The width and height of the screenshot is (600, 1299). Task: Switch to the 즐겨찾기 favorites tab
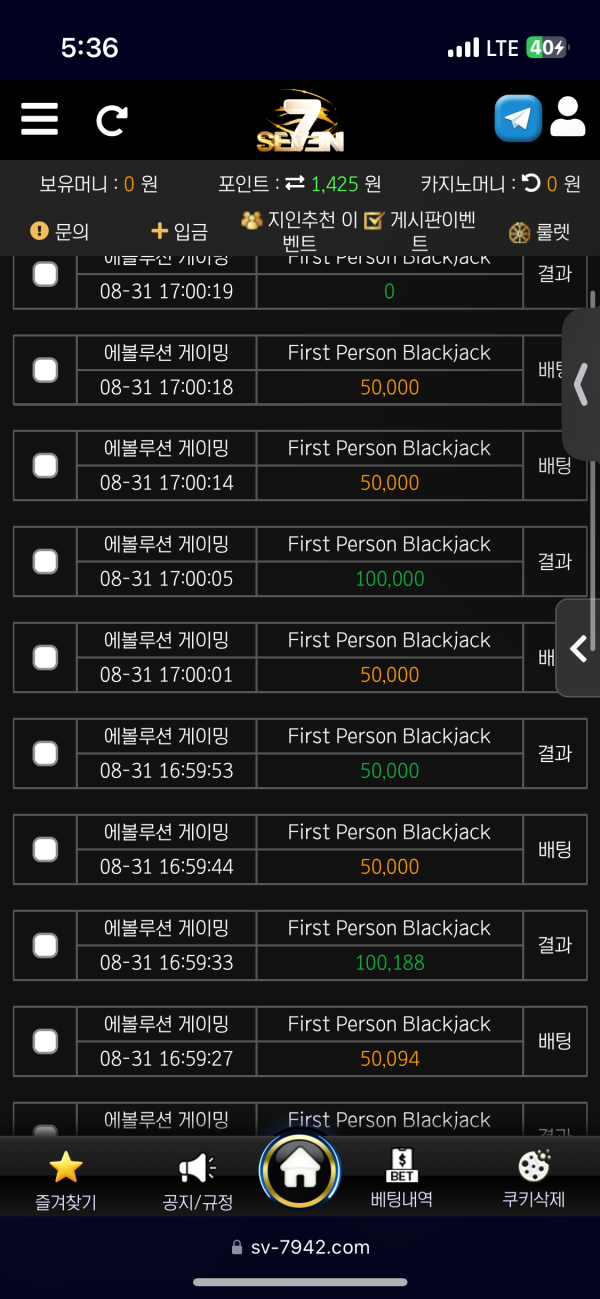pos(65,1180)
